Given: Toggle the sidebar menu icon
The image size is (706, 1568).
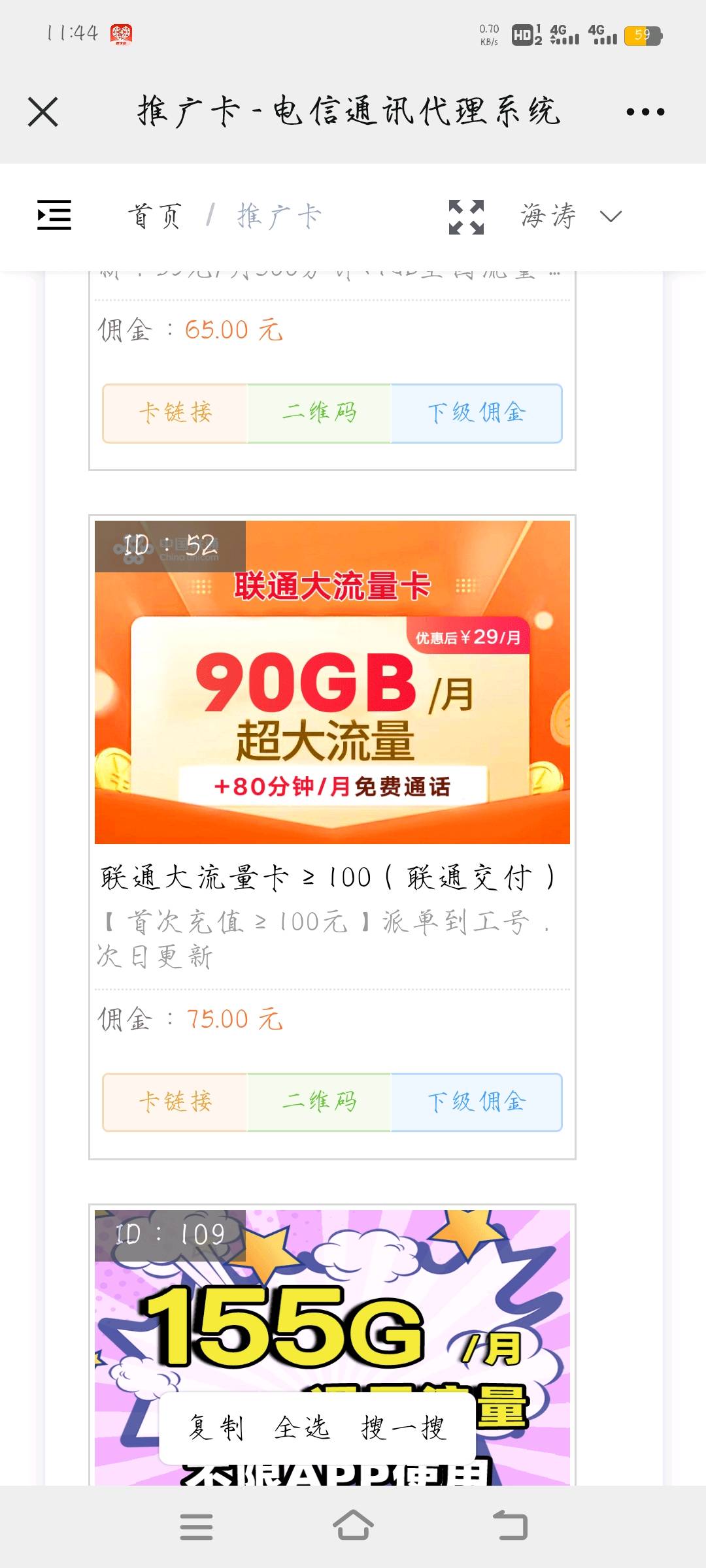Looking at the screenshot, I should coord(54,215).
